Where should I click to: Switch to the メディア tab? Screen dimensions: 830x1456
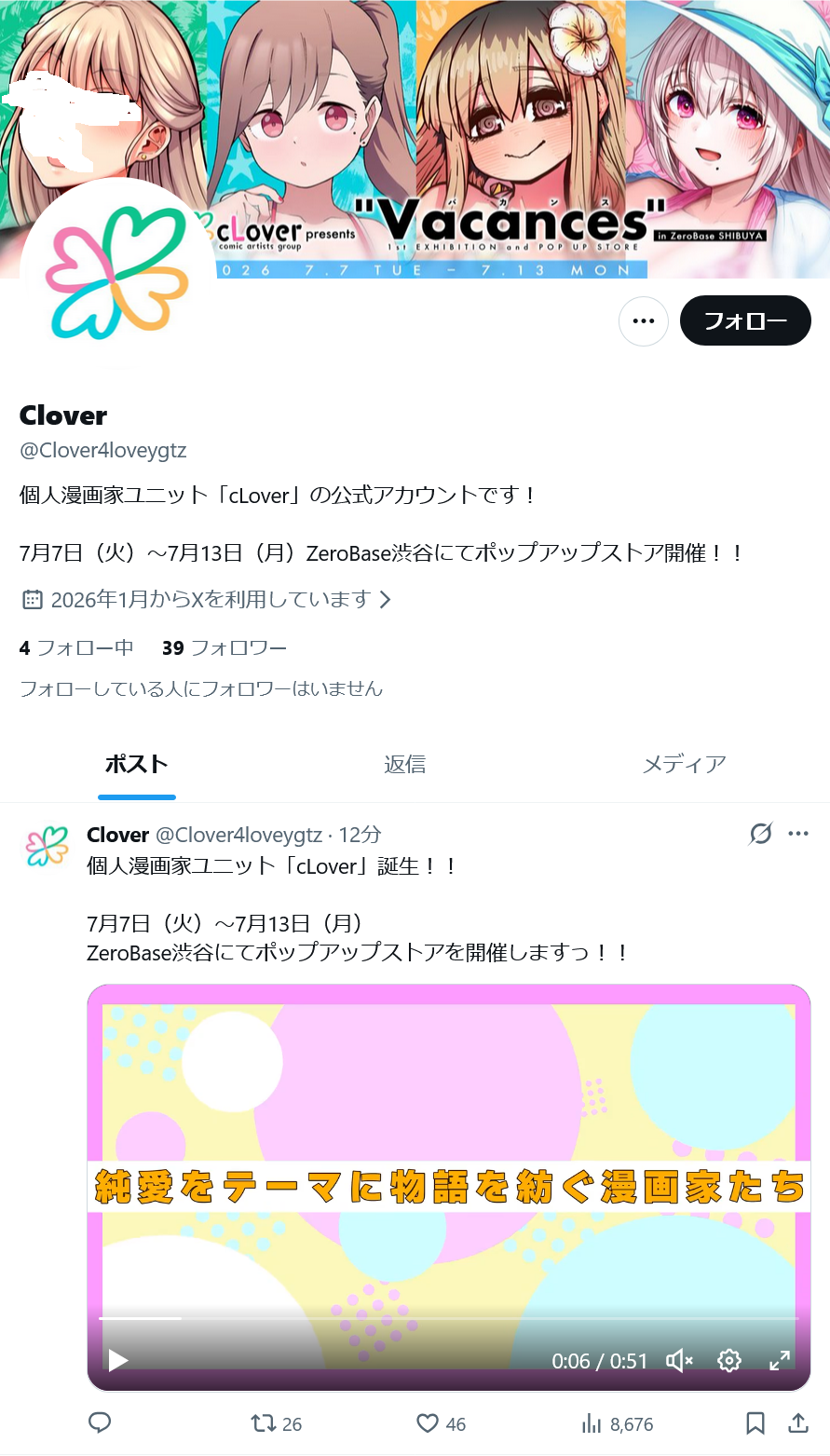click(684, 765)
